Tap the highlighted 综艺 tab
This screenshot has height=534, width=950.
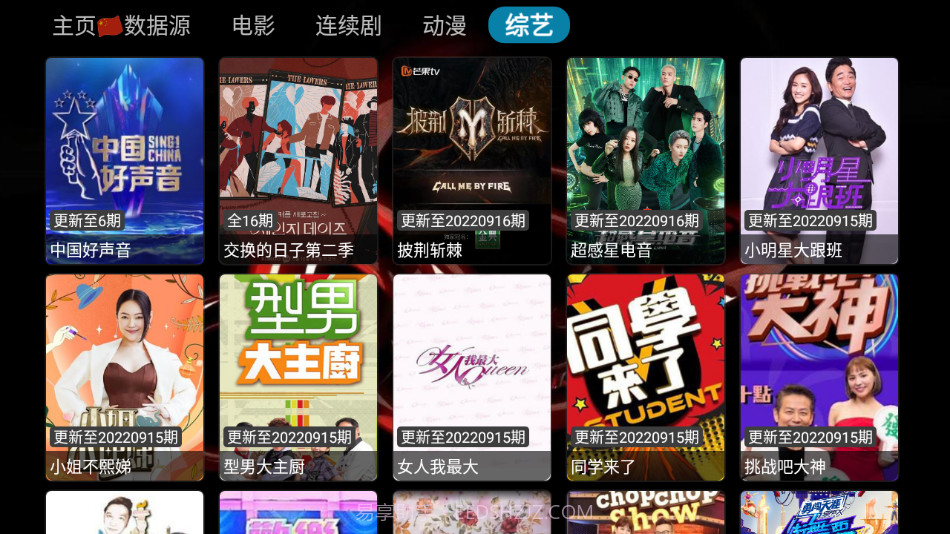pos(529,26)
